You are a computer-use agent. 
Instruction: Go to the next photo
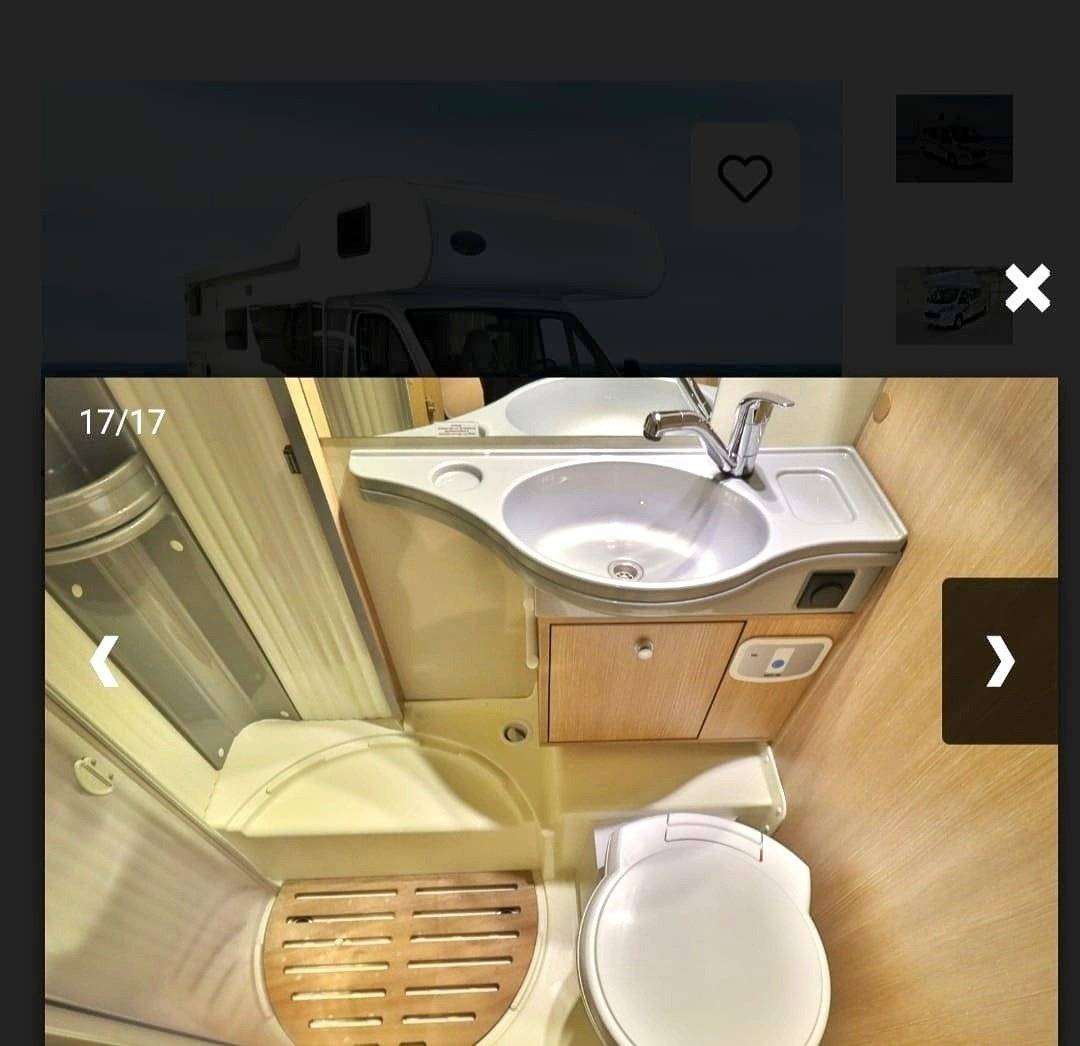pyautogui.click(x=999, y=661)
